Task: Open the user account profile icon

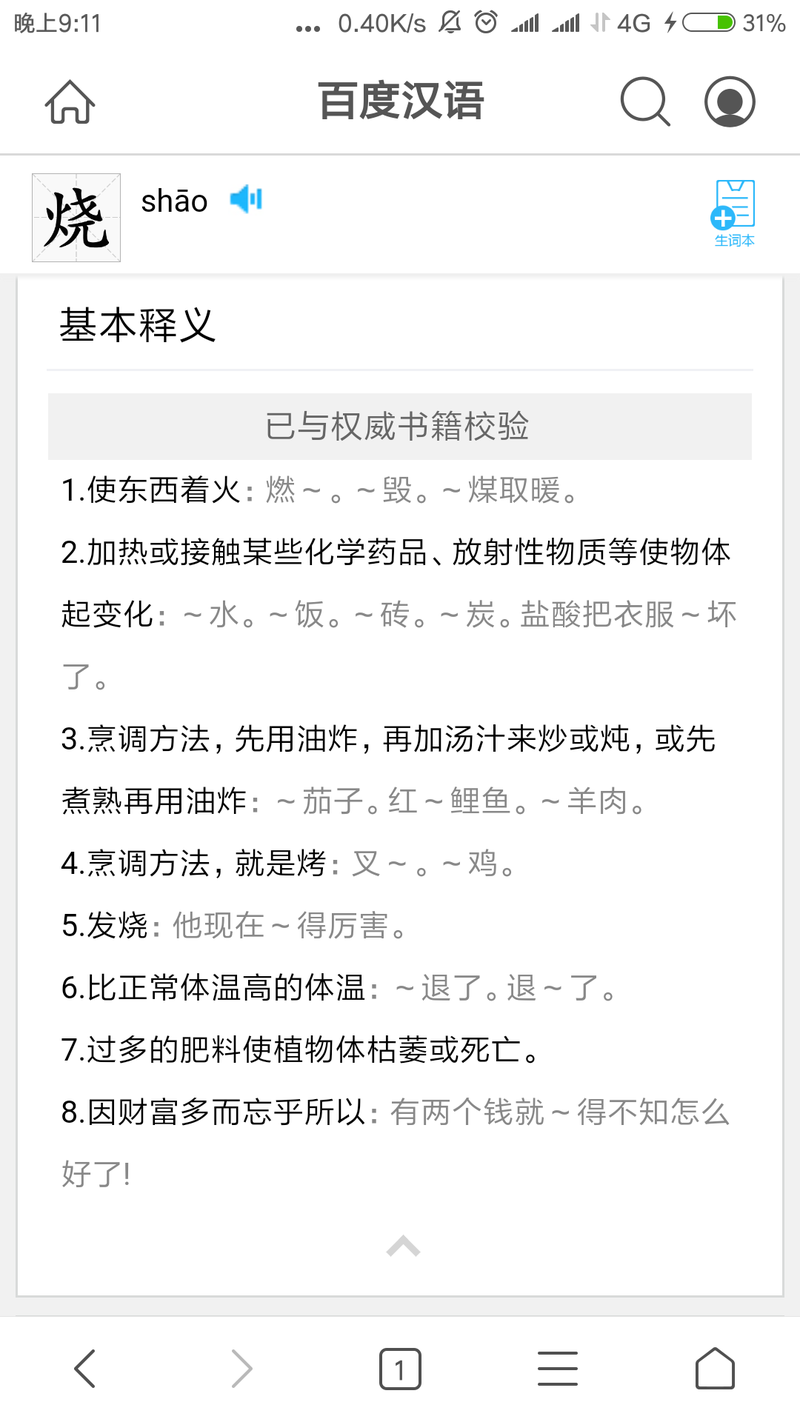Action: point(729,101)
